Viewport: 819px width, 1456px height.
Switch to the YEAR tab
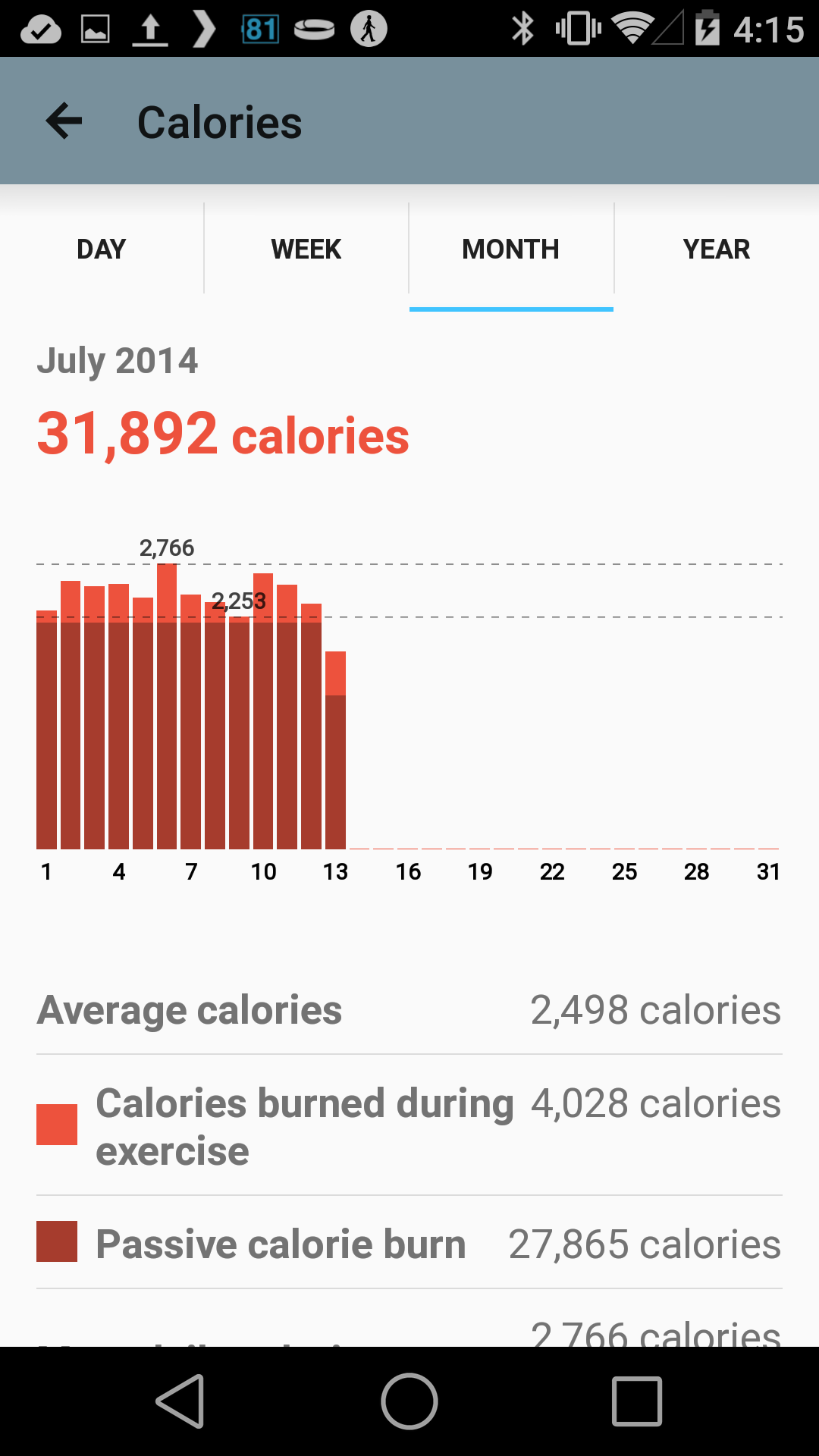point(717,249)
